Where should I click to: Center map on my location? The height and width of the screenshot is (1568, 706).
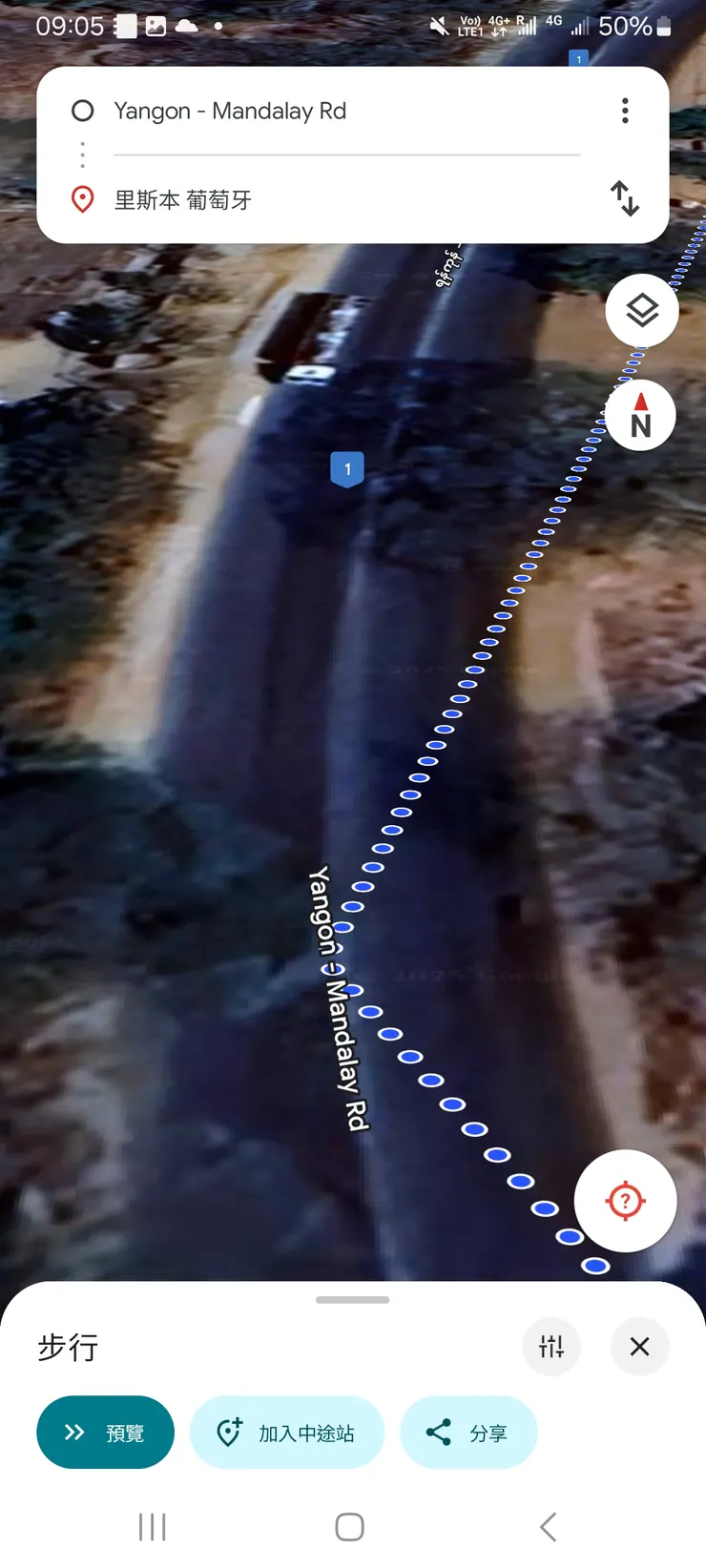[626, 1201]
